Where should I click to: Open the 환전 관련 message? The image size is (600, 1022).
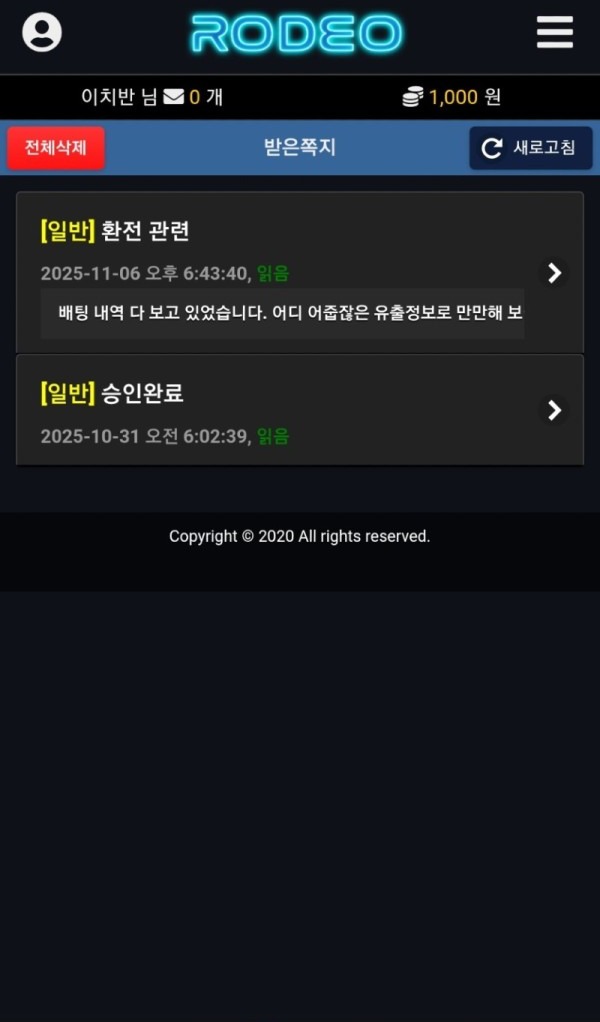[299, 271]
